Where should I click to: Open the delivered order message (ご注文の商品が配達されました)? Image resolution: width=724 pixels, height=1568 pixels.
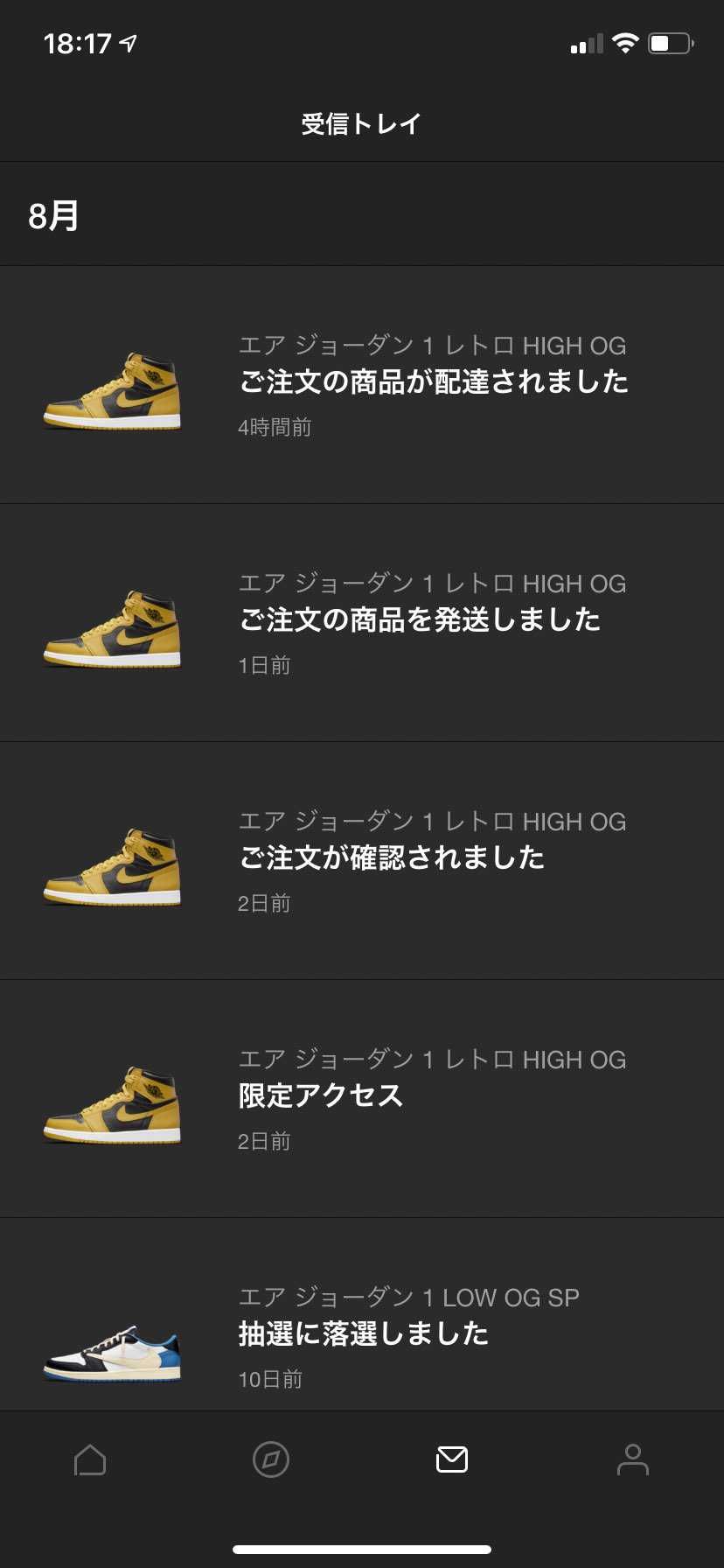362,385
